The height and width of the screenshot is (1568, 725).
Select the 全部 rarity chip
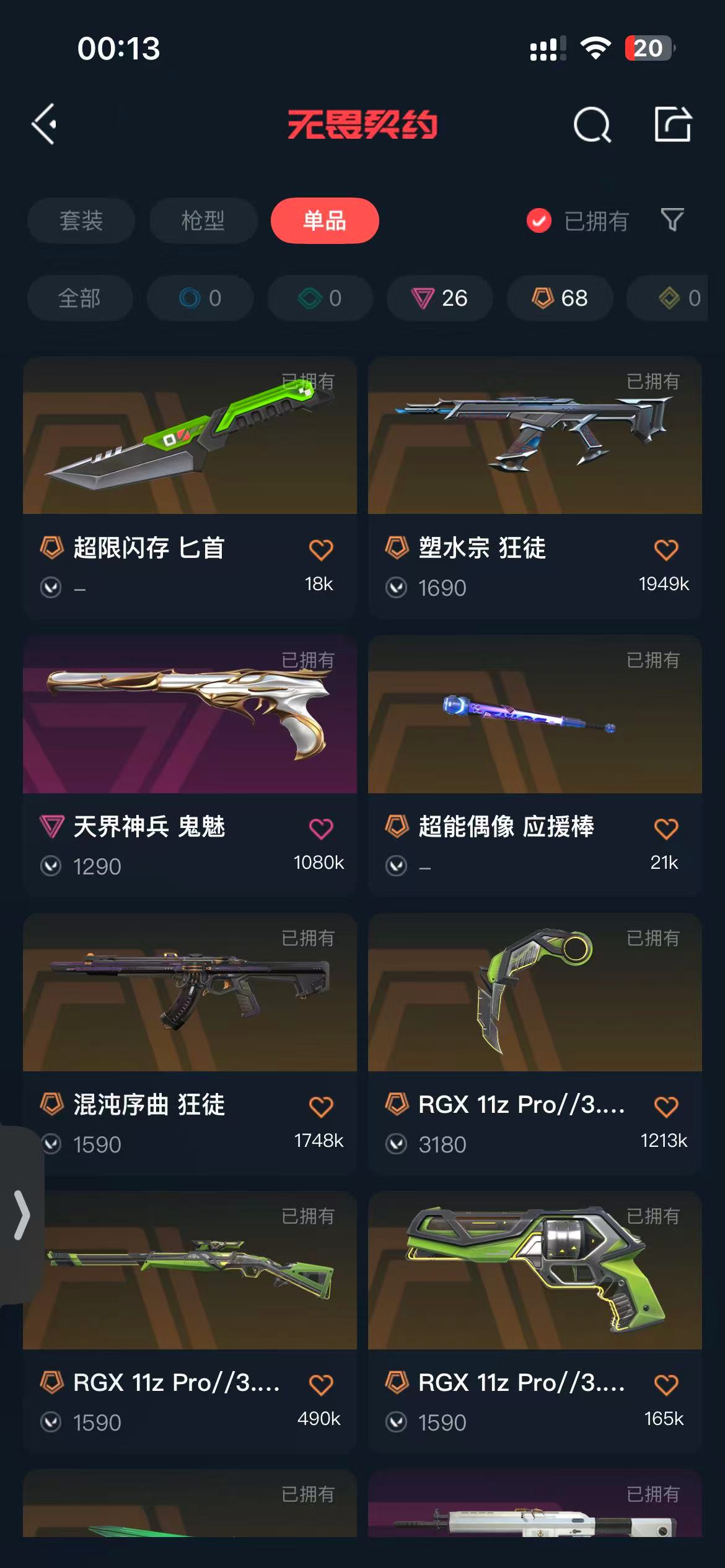(80, 298)
